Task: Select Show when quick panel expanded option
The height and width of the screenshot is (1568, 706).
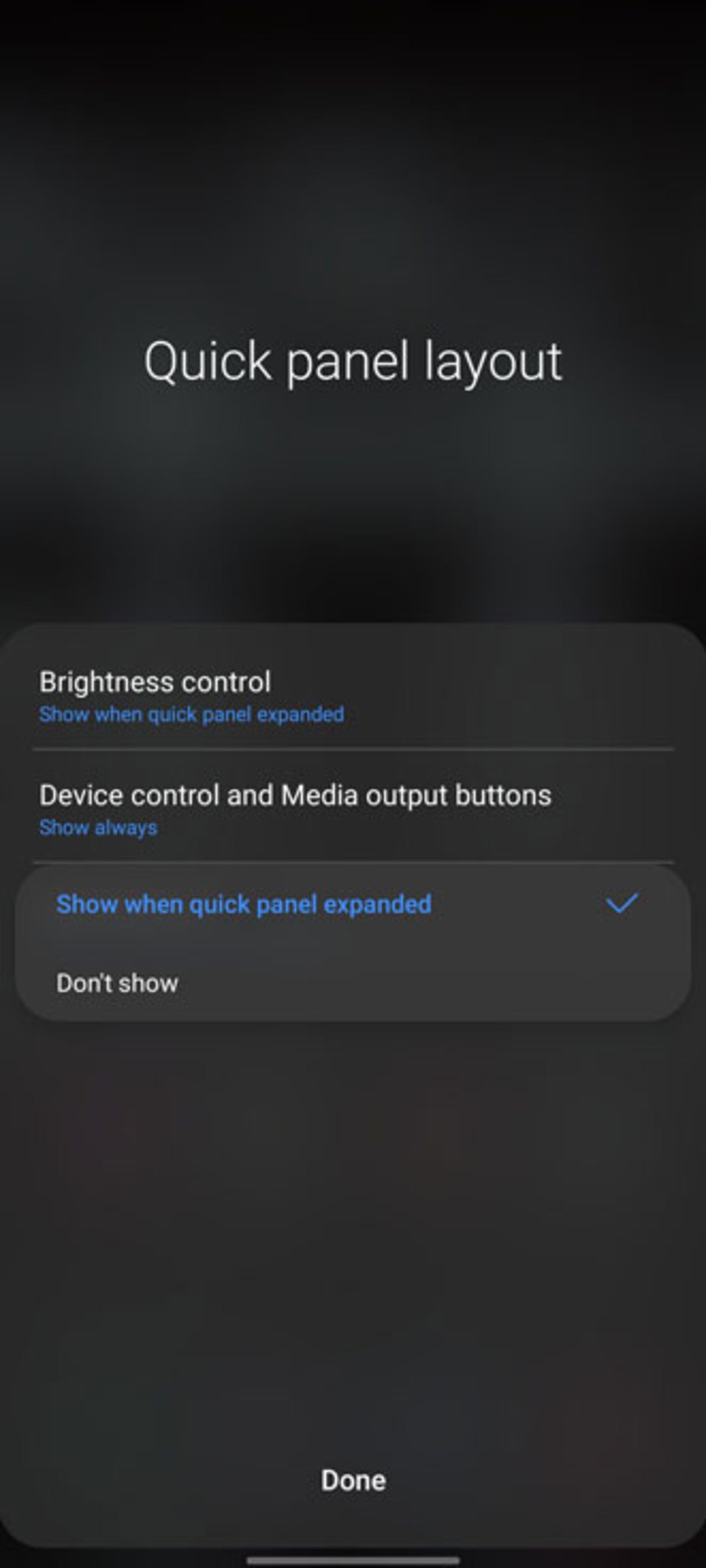Action: (243, 904)
